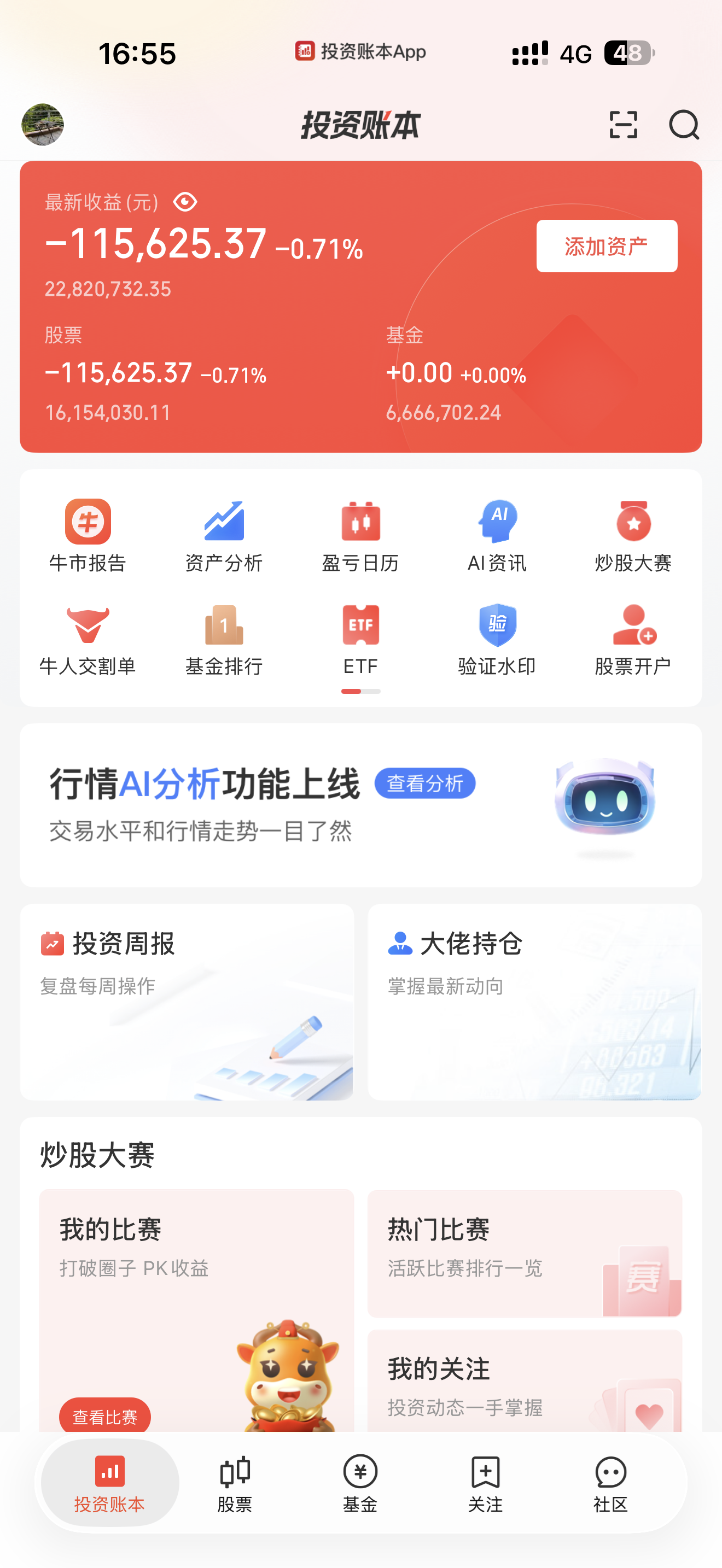Open the scan icon
722x1568 pixels.
tap(623, 125)
